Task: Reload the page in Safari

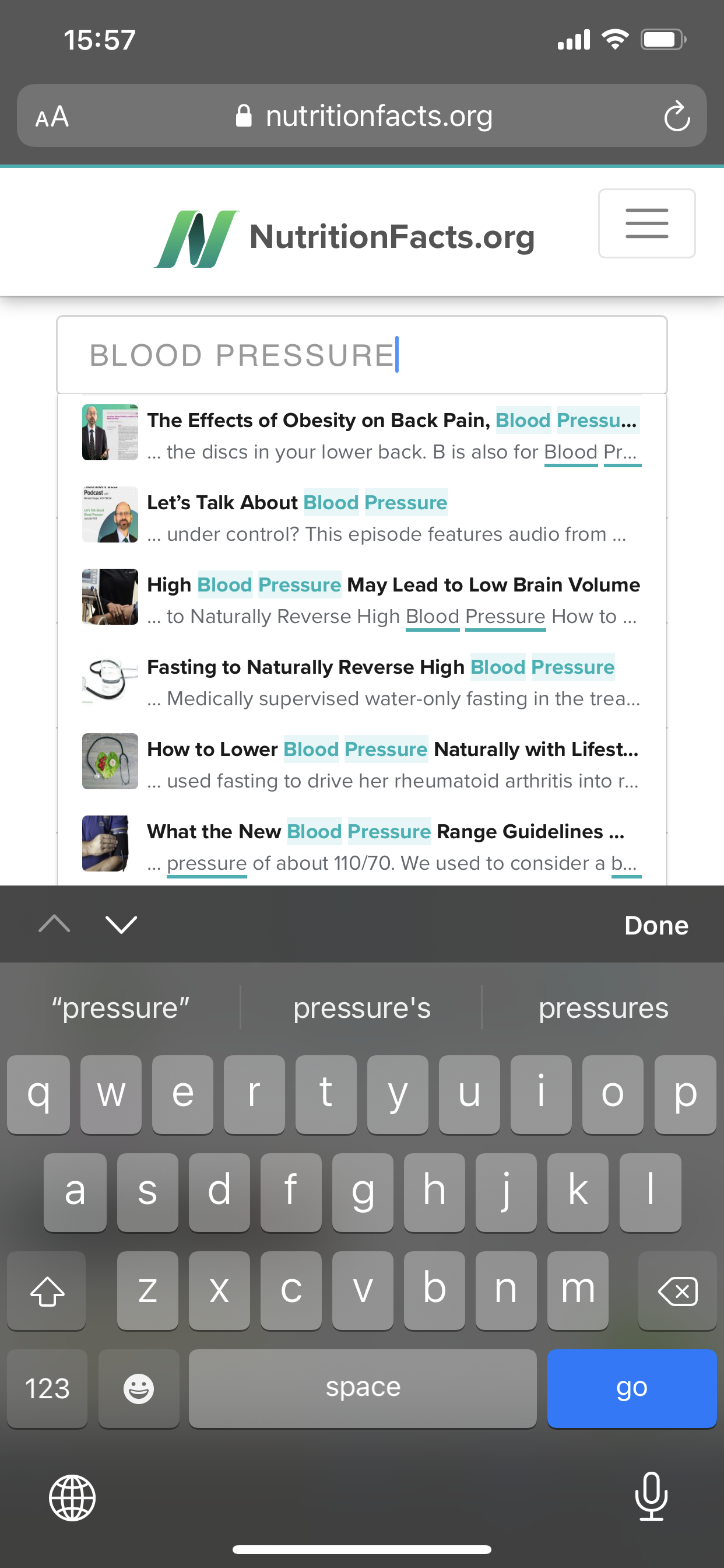Action: (x=676, y=116)
